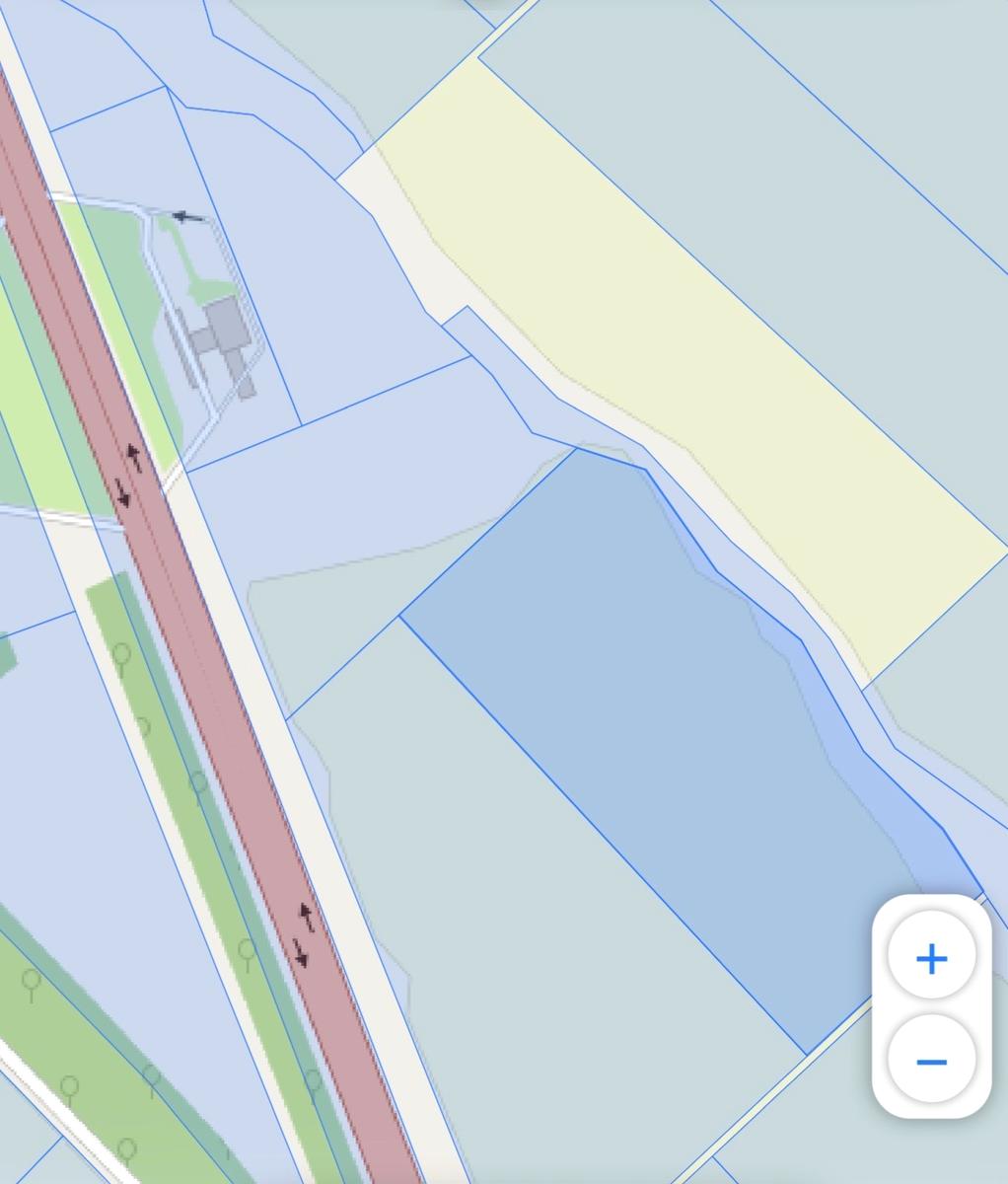Zoom out of the map
The width and height of the screenshot is (1008, 1184).
(x=931, y=1061)
